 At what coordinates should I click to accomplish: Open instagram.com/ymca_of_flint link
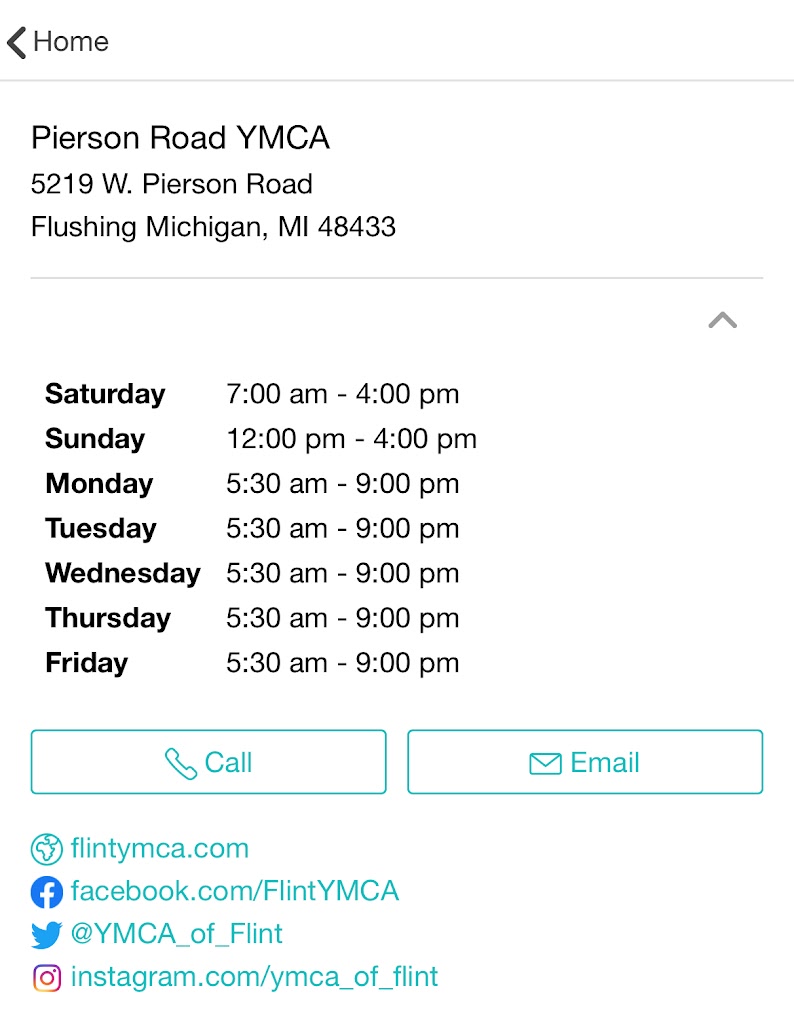pyautogui.click(x=254, y=977)
